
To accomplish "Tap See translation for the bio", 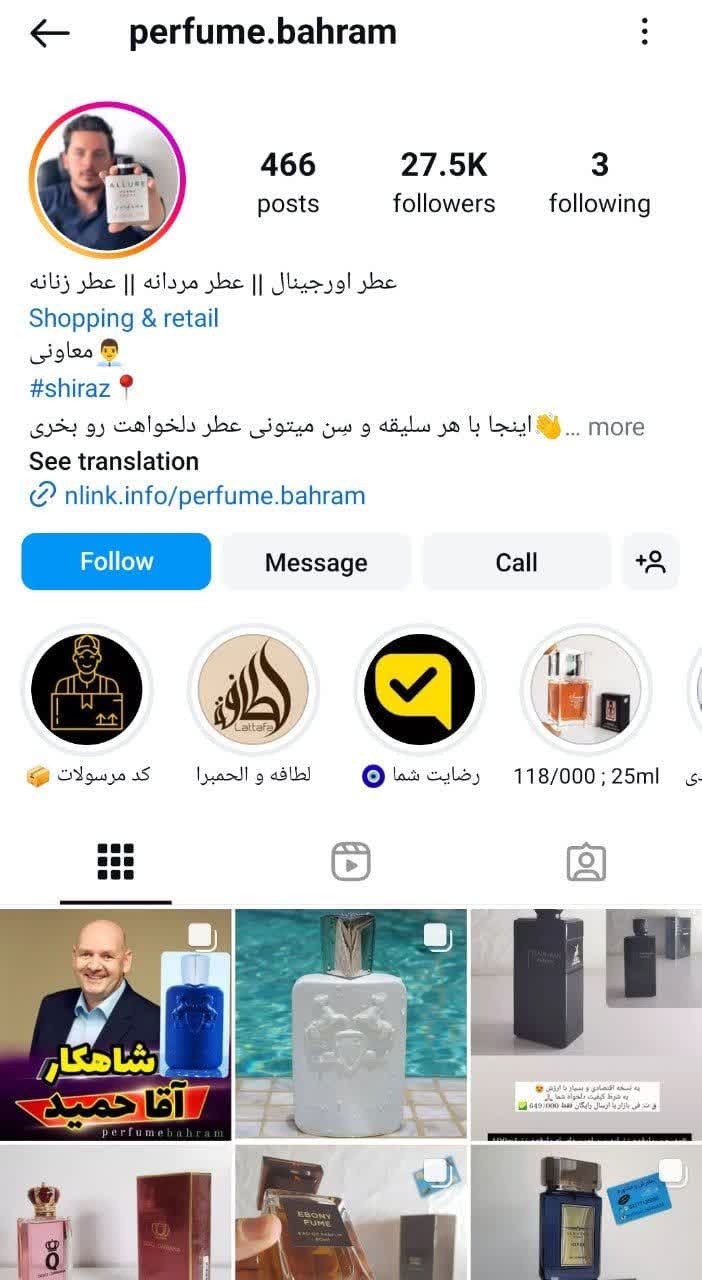I will tap(113, 461).
